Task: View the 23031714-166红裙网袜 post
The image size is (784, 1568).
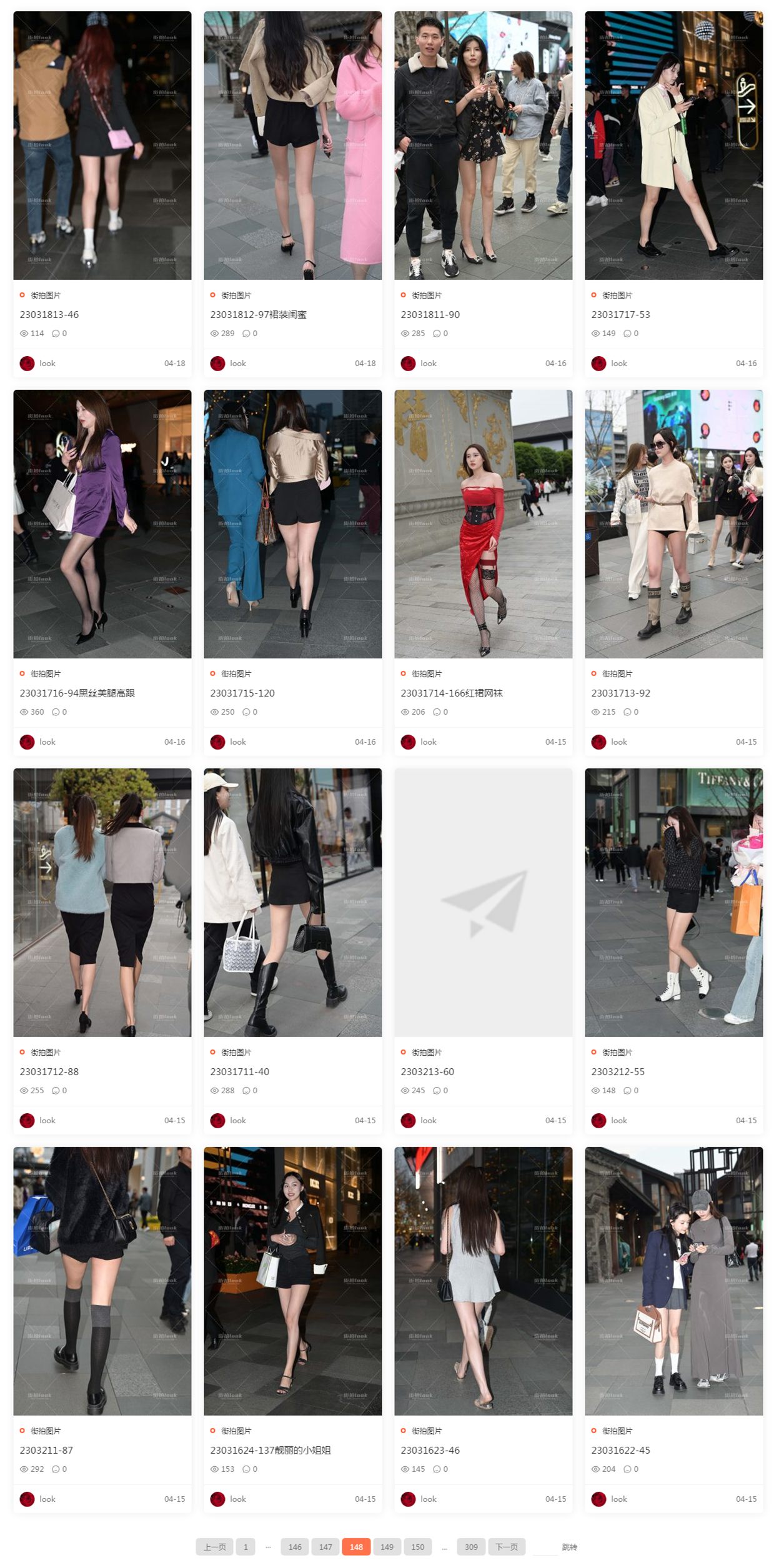Action: [x=451, y=693]
